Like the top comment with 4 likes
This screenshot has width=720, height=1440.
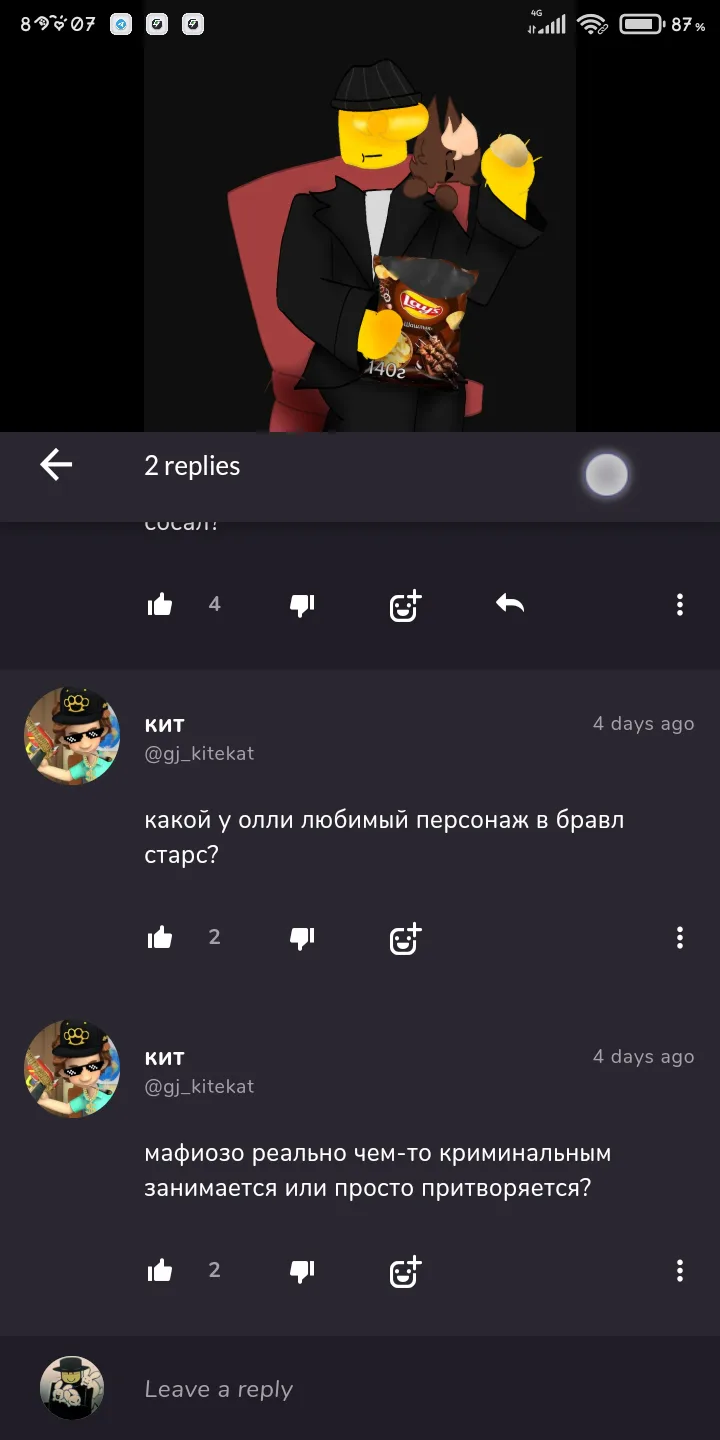pyautogui.click(x=160, y=604)
